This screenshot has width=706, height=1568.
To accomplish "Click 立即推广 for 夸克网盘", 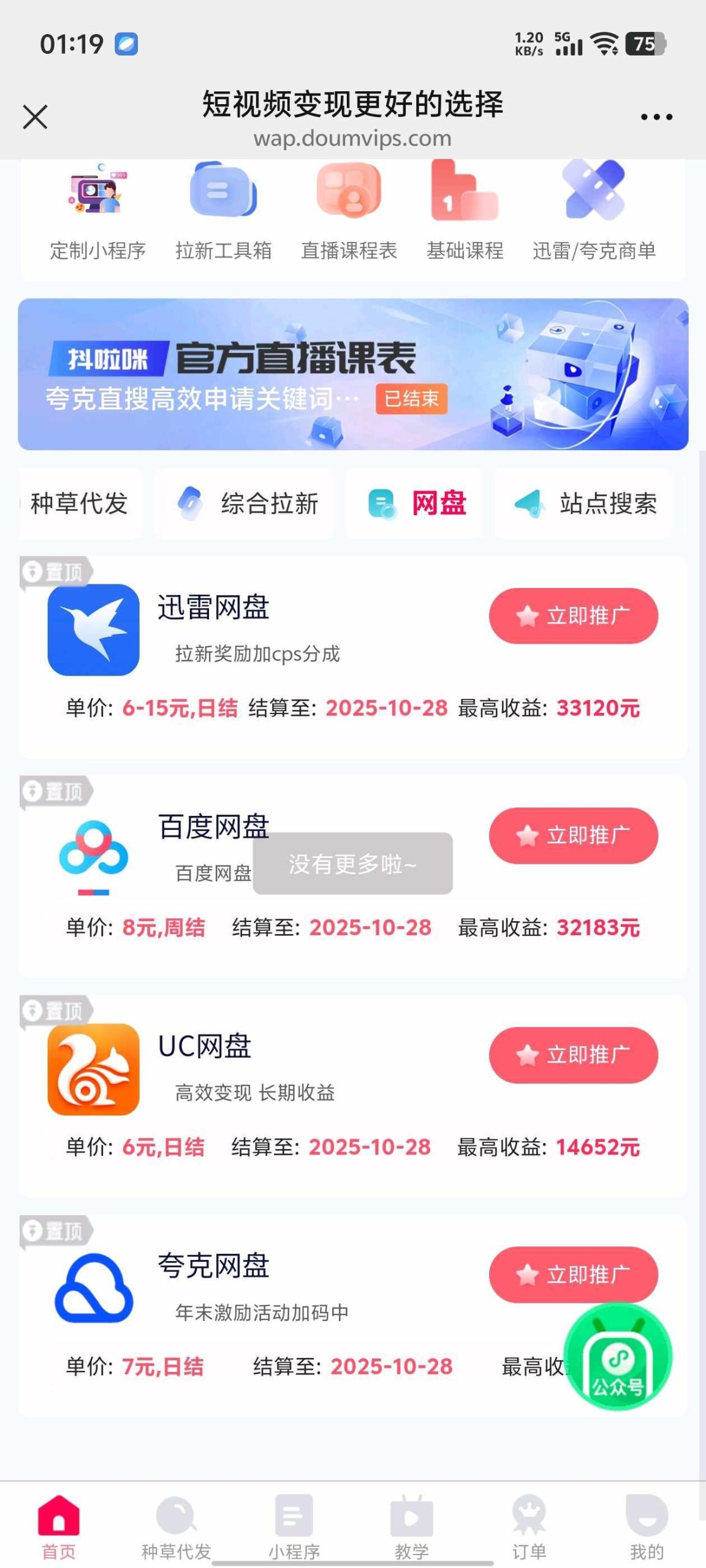I will 572,1275.
